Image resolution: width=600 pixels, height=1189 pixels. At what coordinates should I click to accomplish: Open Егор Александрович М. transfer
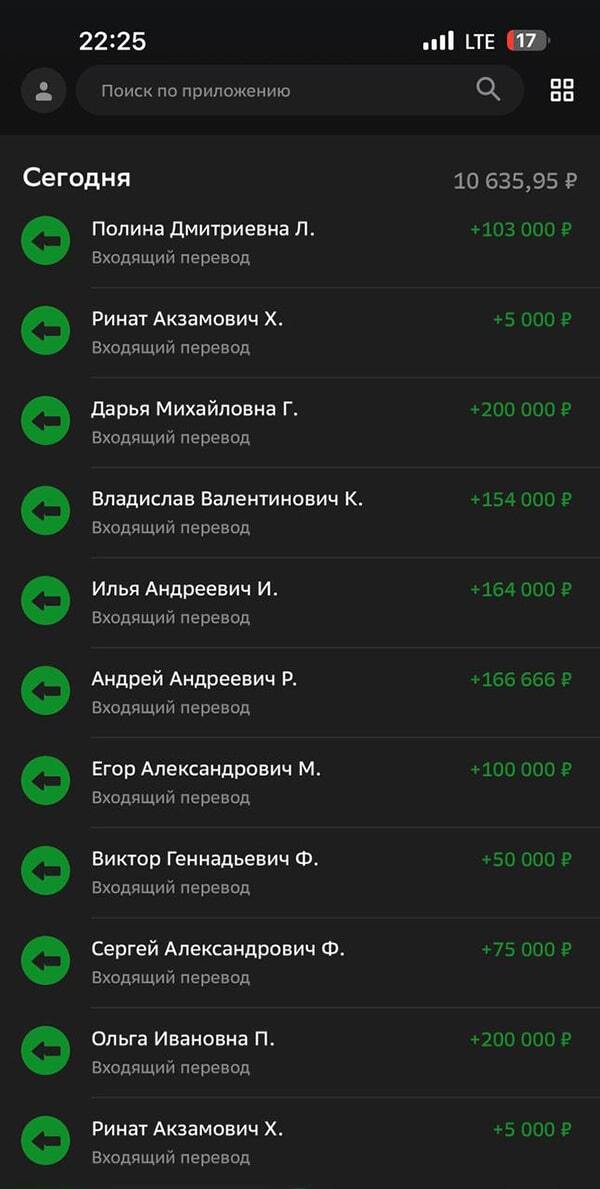[300, 783]
